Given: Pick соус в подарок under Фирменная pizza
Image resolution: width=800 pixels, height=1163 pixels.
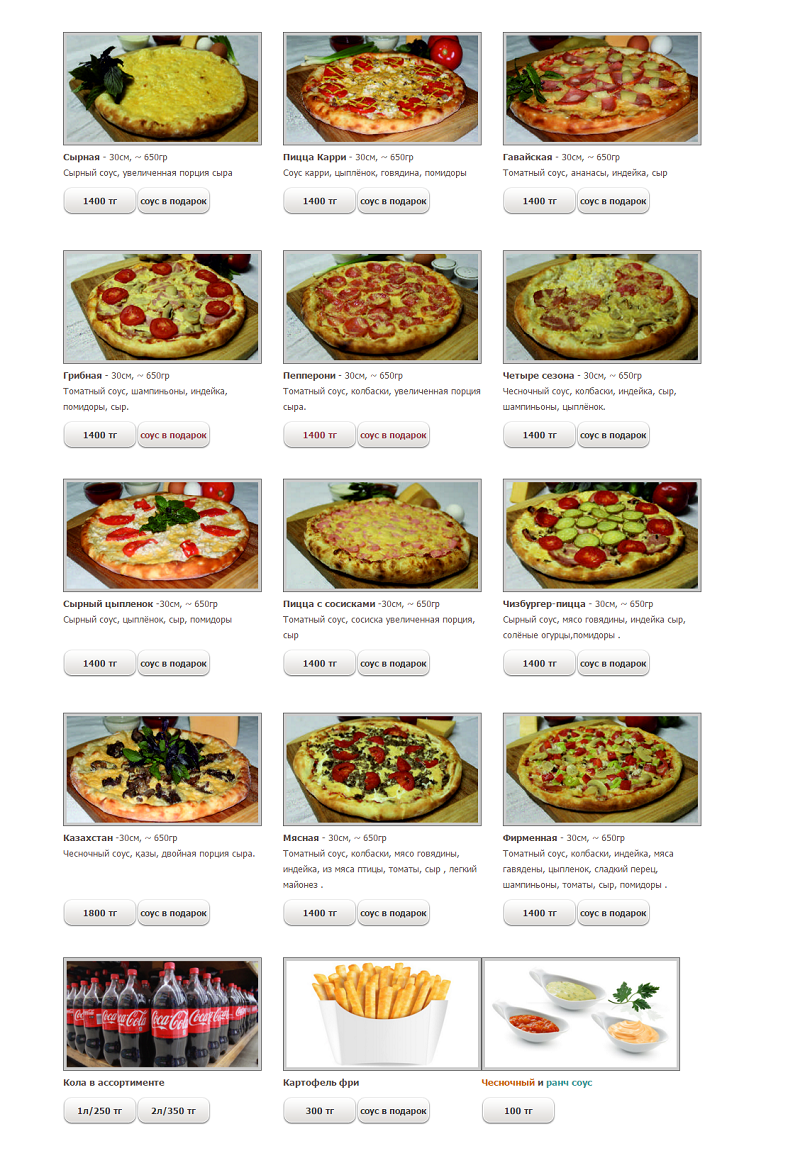Looking at the screenshot, I should point(613,913).
